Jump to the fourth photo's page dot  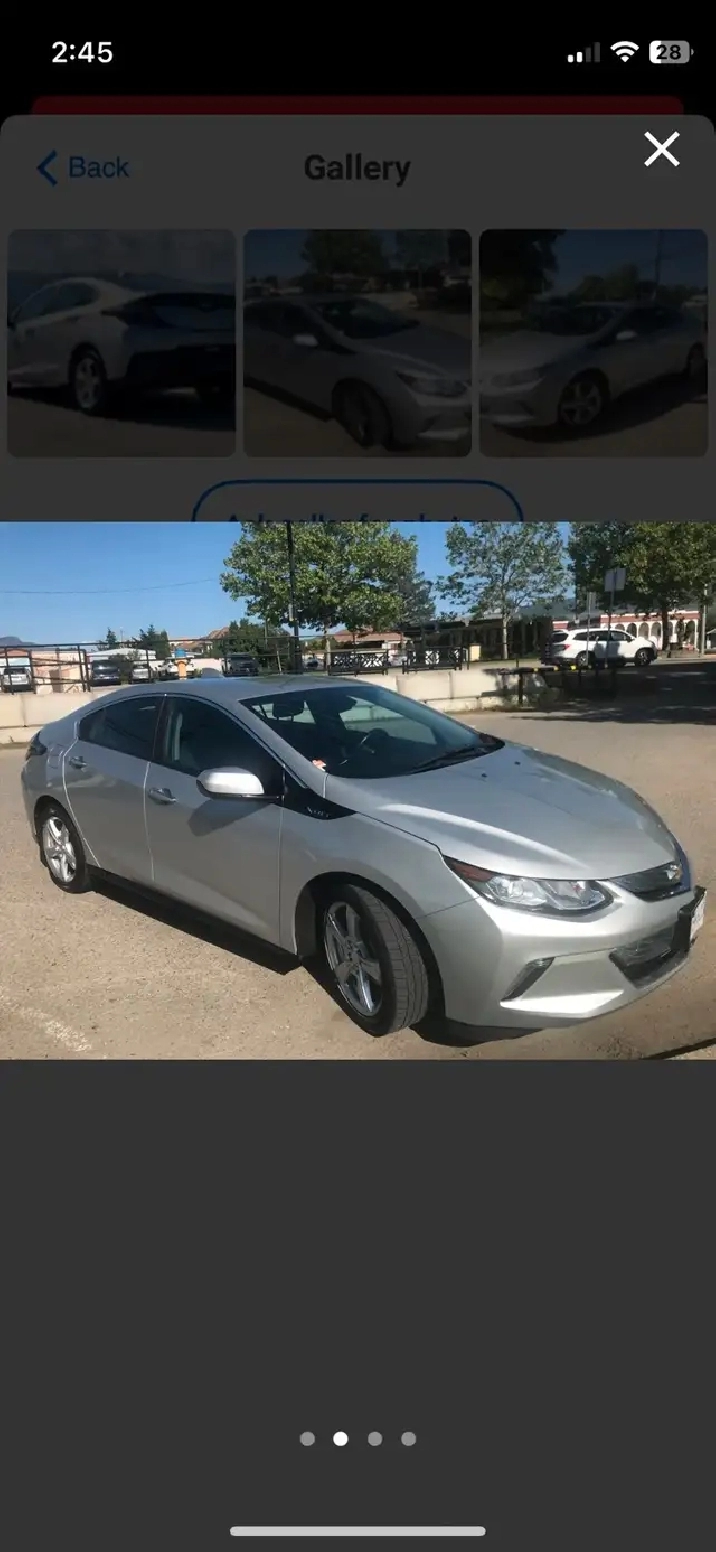point(409,1438)
